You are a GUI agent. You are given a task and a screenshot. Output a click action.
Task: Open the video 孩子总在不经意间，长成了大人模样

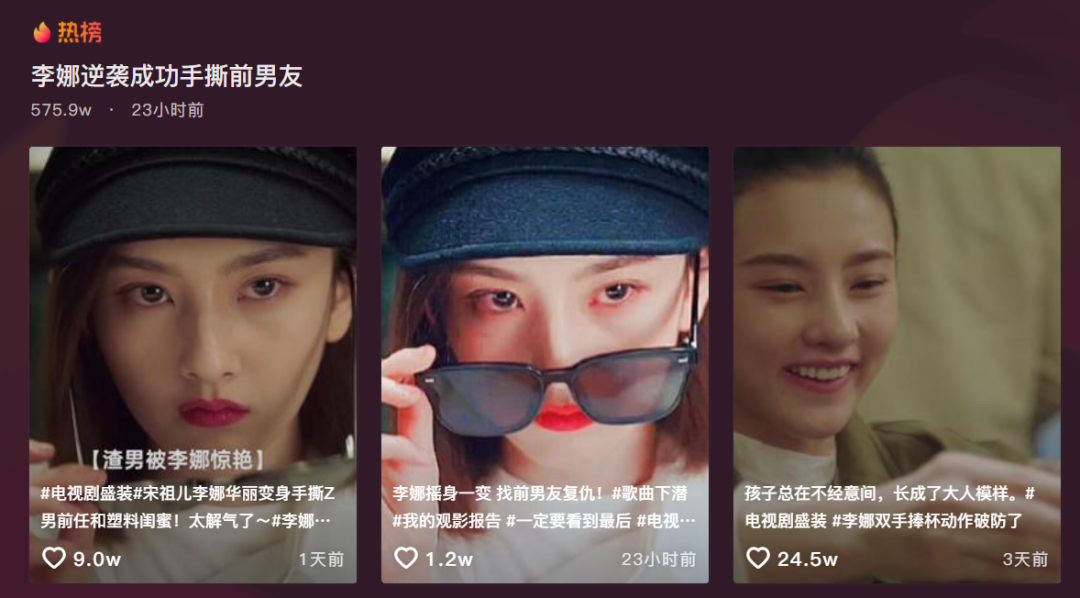897,364
